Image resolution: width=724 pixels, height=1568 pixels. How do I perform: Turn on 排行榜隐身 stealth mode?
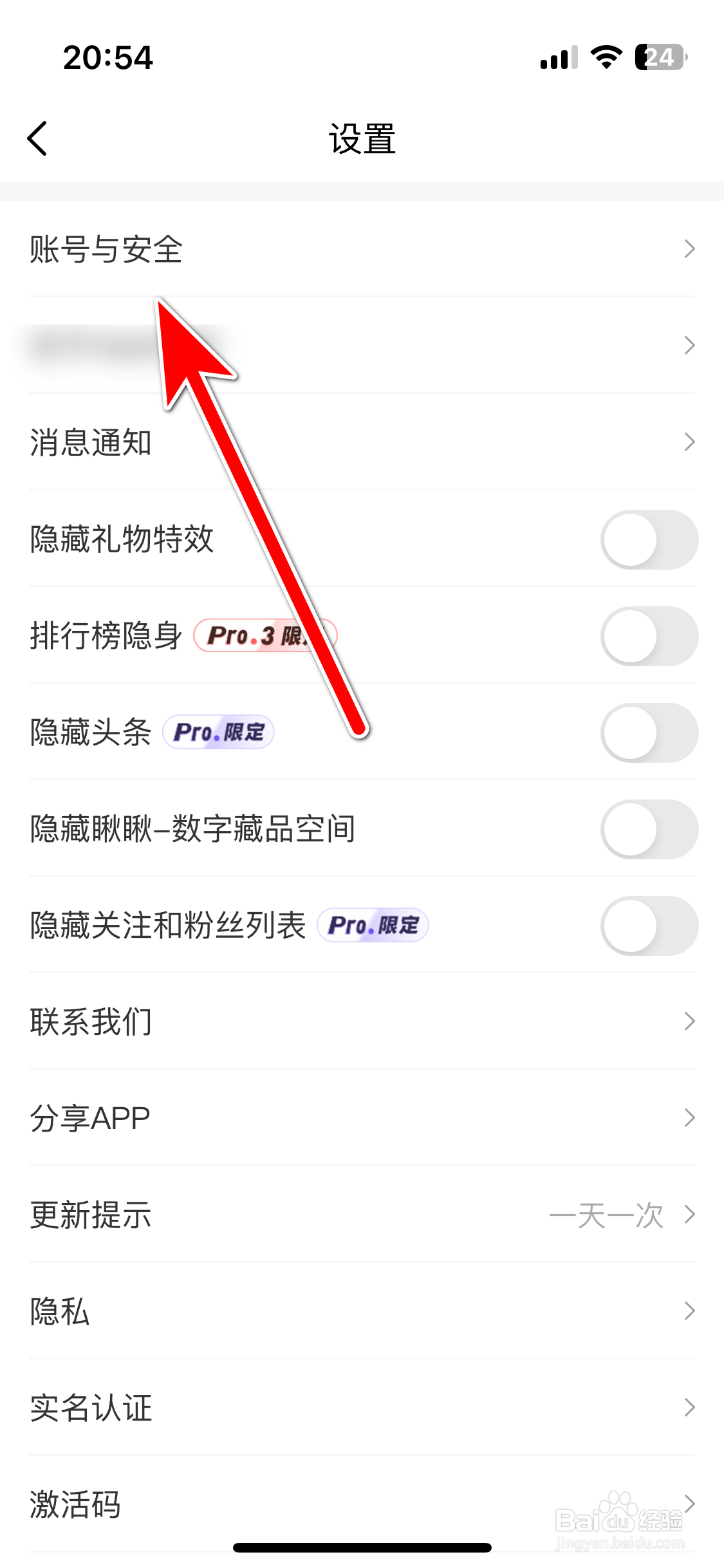pyautogui.click(x=649, y=636)
